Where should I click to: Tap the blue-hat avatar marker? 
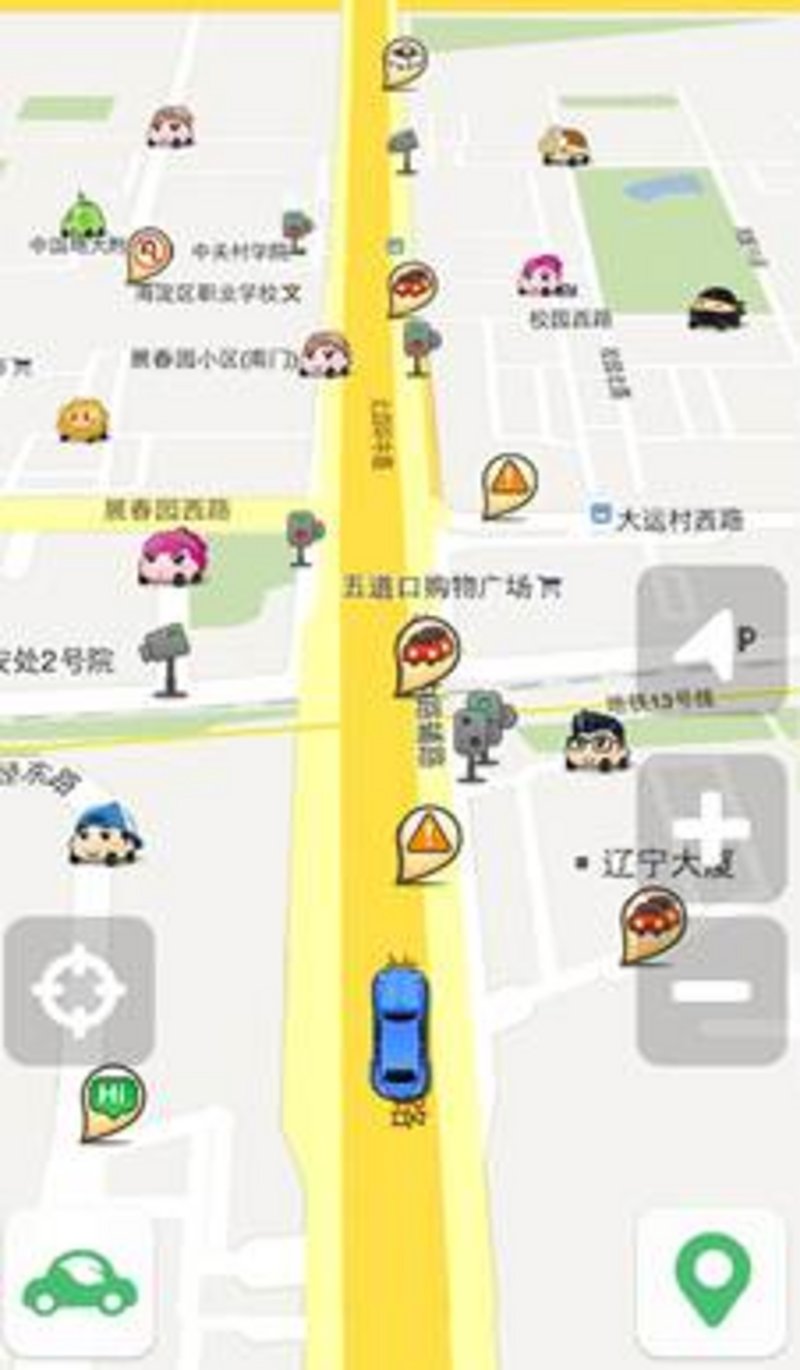tap(104, 832)
